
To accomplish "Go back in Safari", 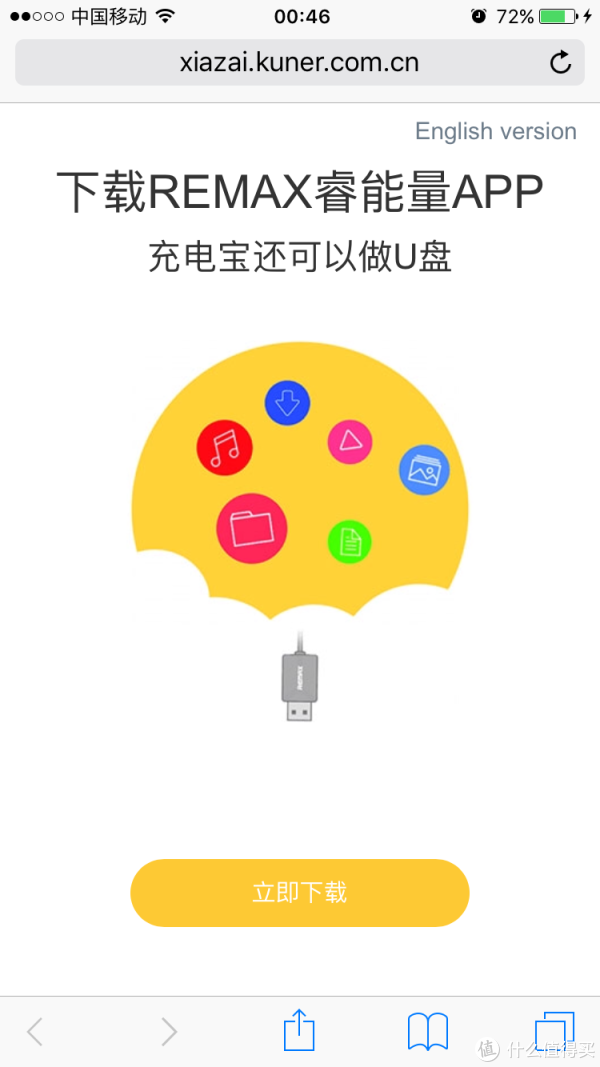I will click(x=35, y=1031).
